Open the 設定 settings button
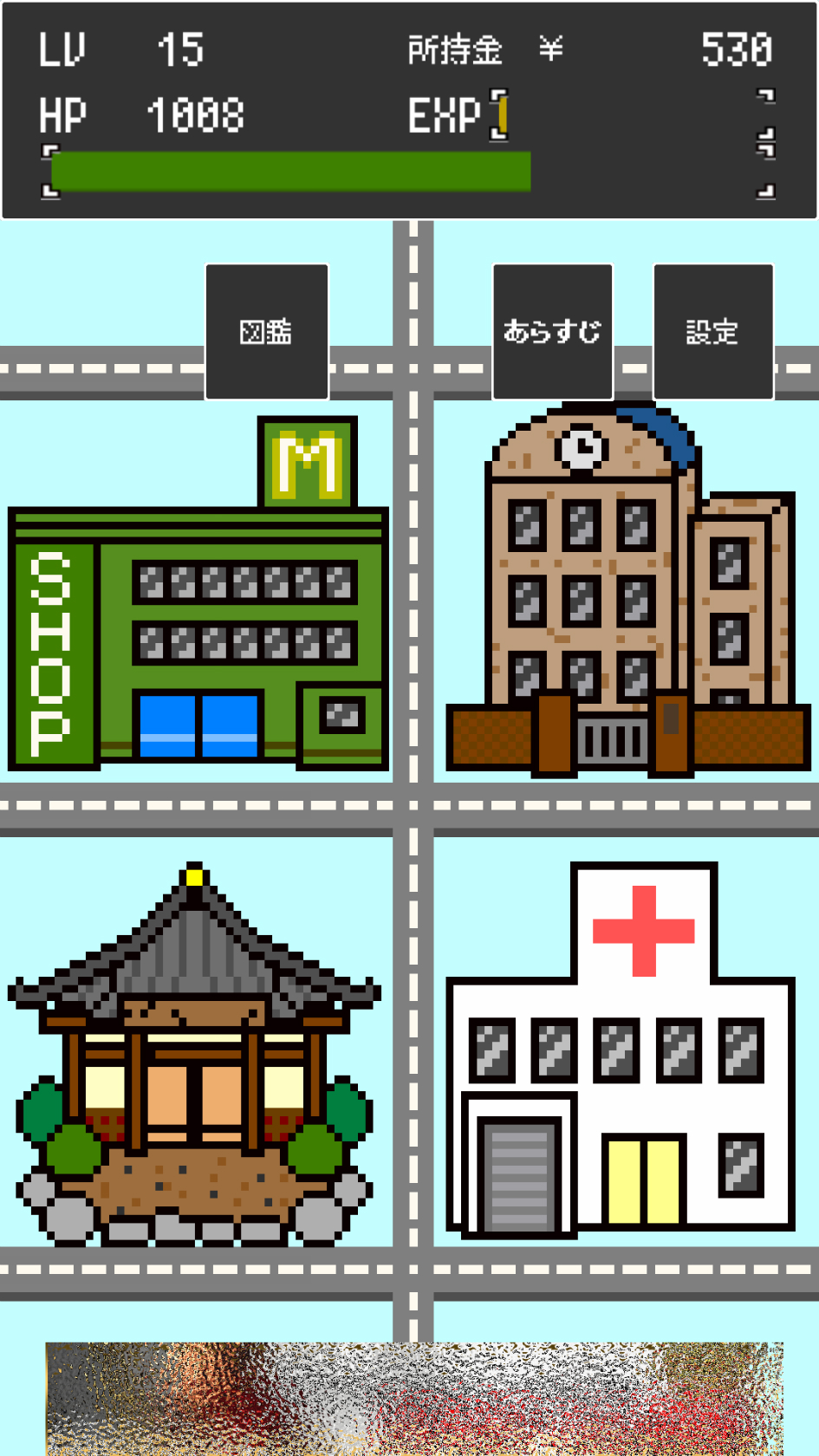 click(x=712, y=331)
